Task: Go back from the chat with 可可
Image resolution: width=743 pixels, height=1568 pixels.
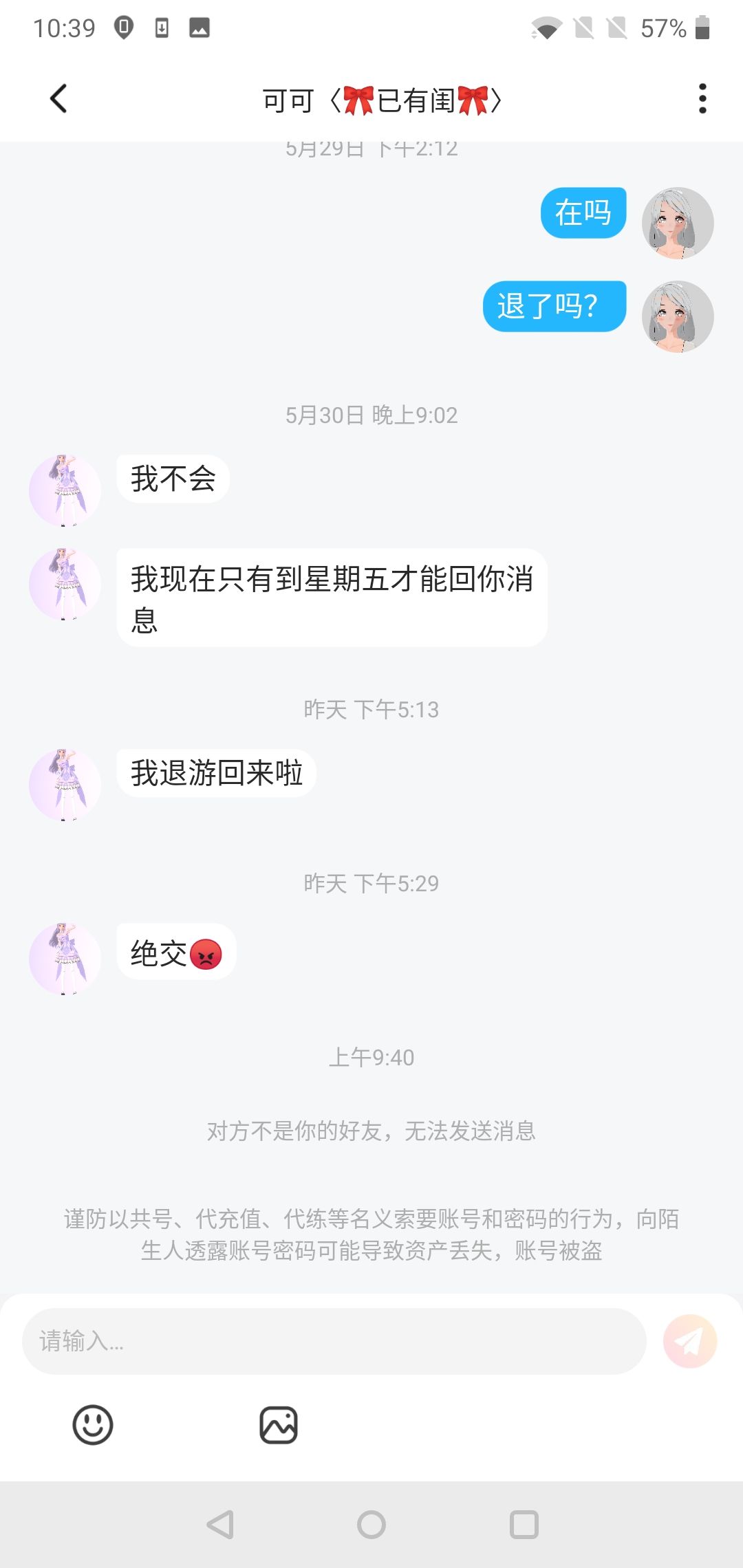Action: click(x=59, y=99)
